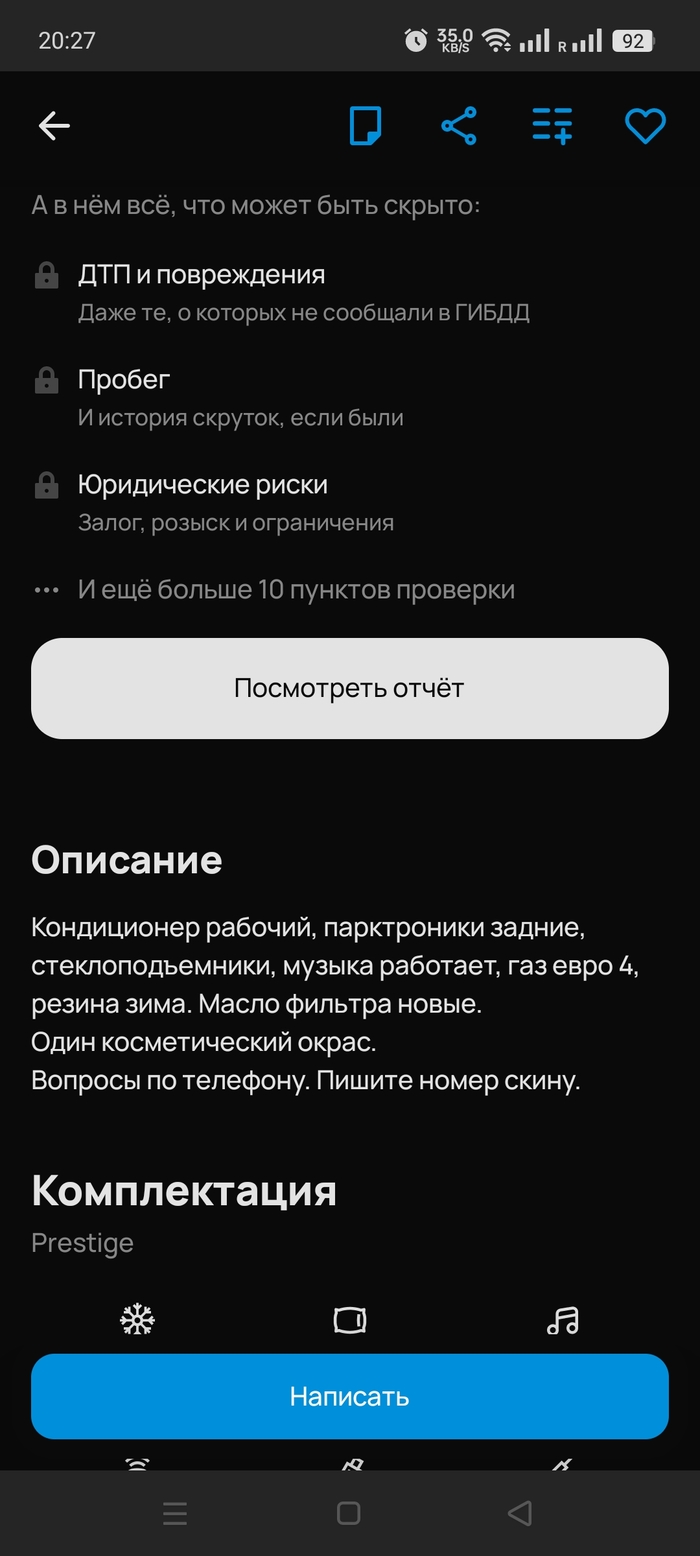Share this car listing
This screenshot has width=700, height=1556.
[x=459, y=126]
